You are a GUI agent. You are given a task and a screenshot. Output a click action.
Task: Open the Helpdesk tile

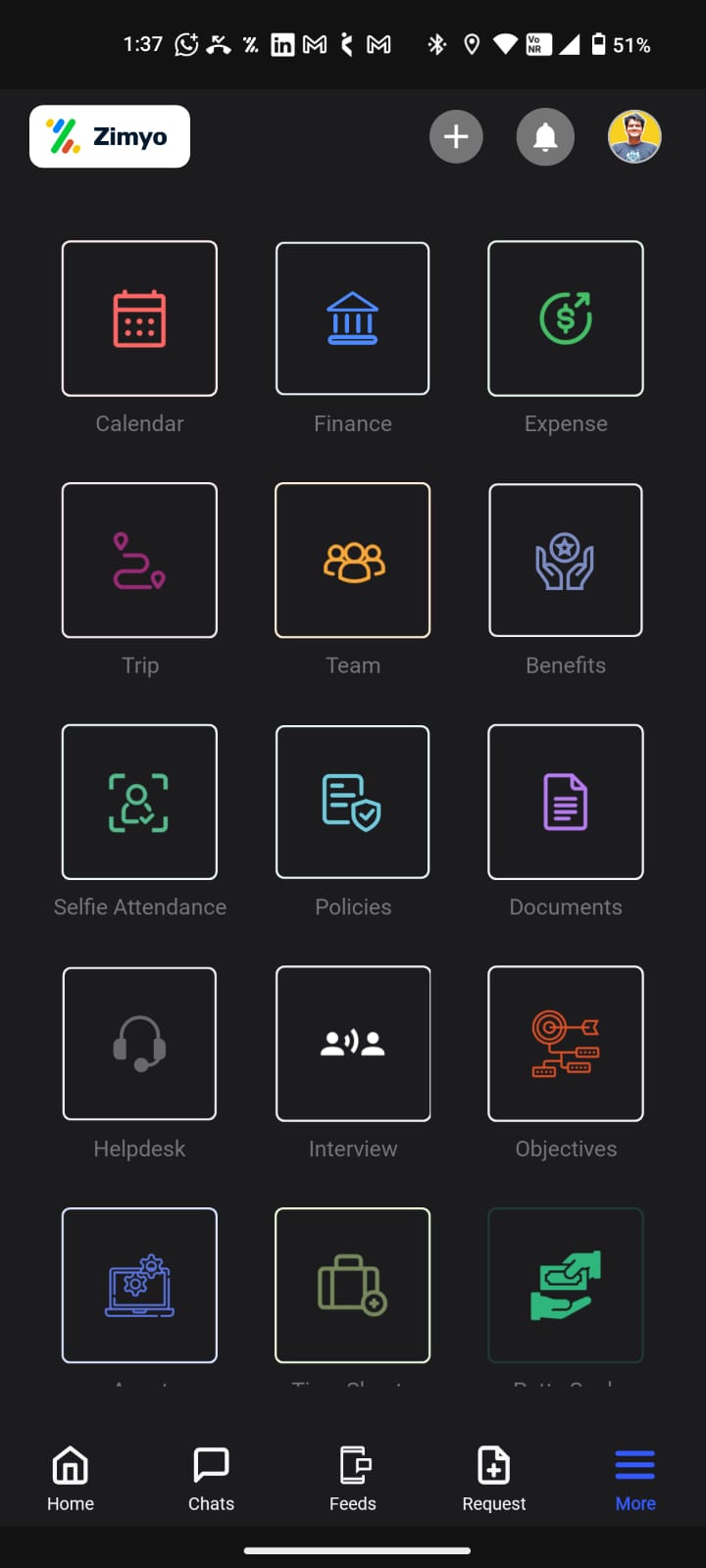pos(139,1044)
